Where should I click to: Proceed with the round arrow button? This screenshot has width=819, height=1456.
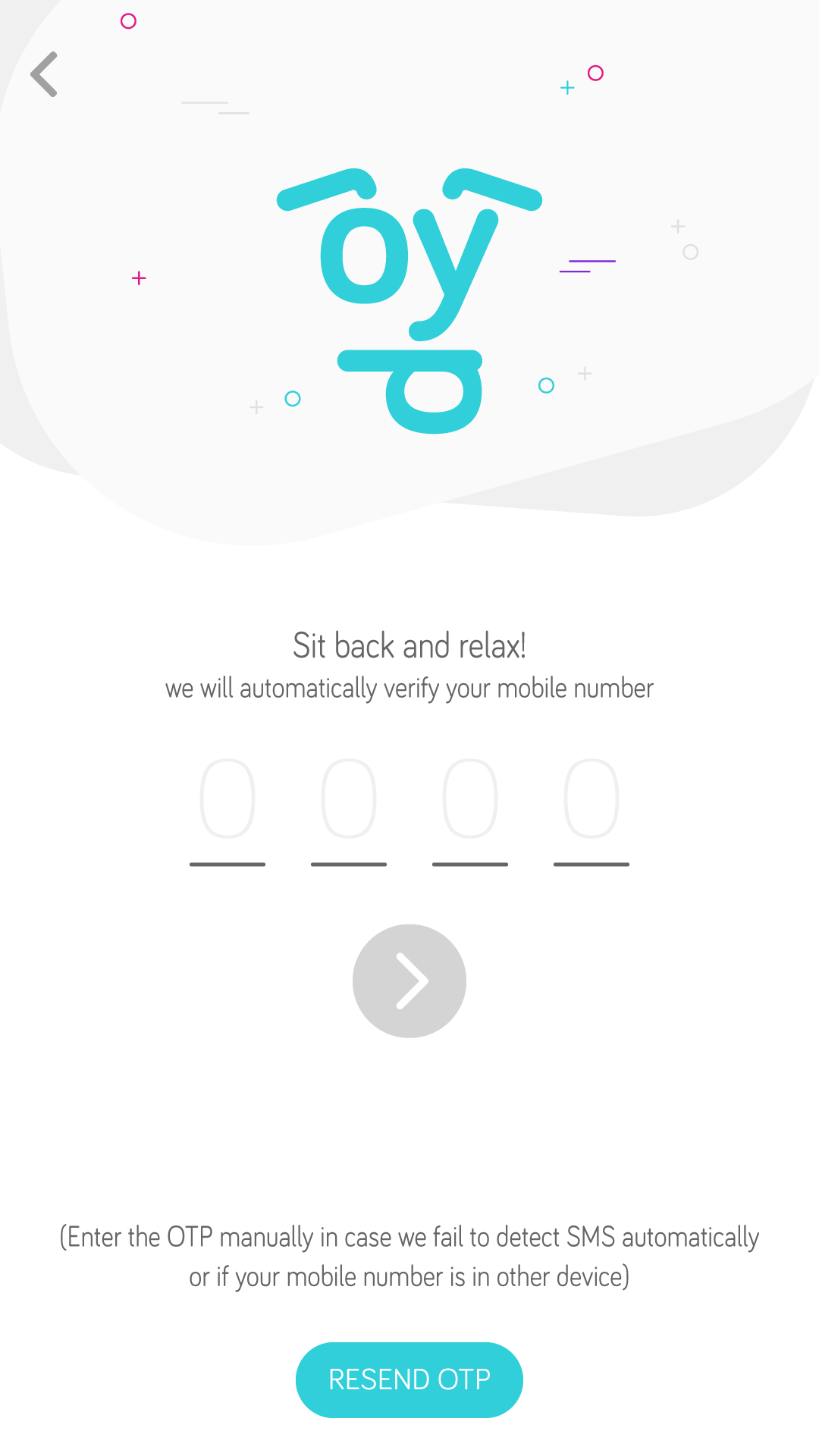[409, 981]
